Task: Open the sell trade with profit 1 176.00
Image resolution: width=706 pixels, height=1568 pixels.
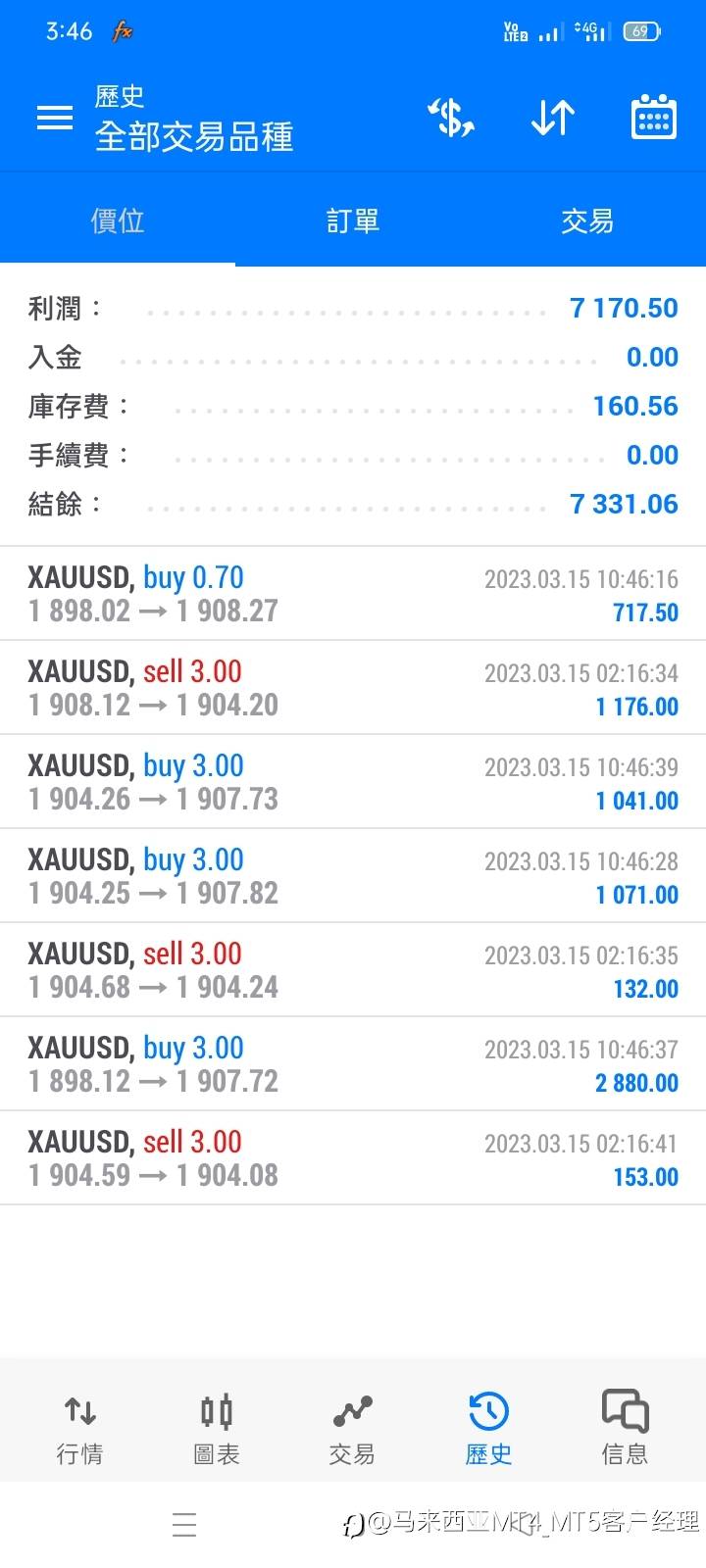Action: pos(353,688)
